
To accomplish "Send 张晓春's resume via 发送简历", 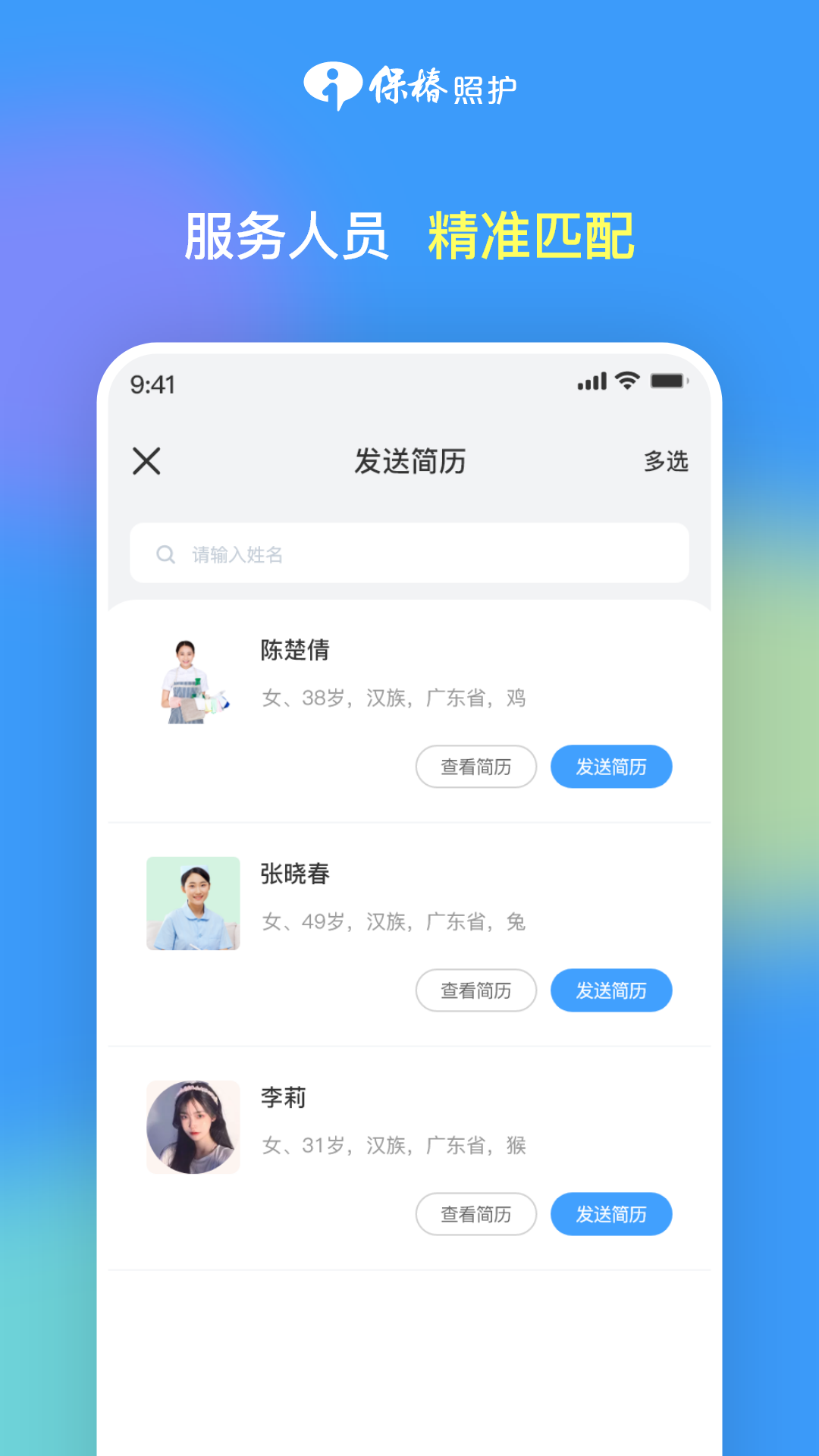I will 611,990.
